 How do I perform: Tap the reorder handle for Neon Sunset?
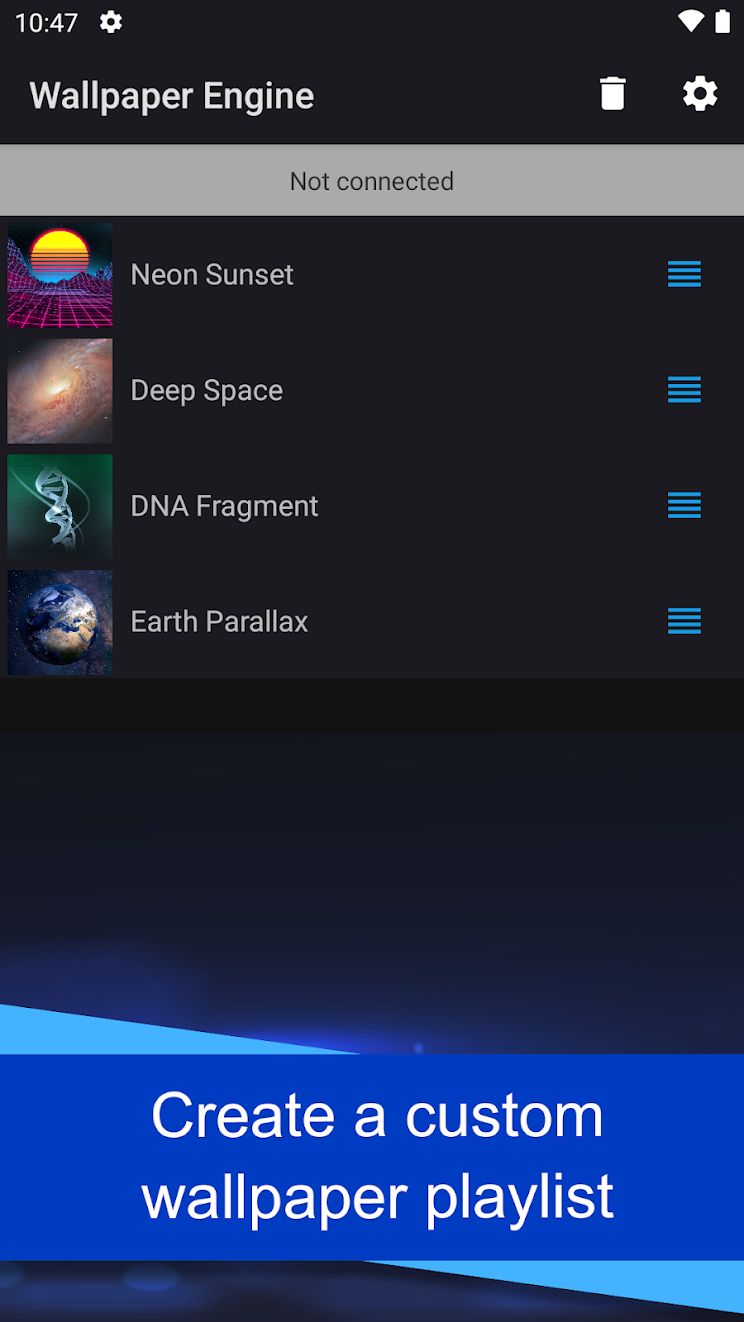tap(684, 274)
